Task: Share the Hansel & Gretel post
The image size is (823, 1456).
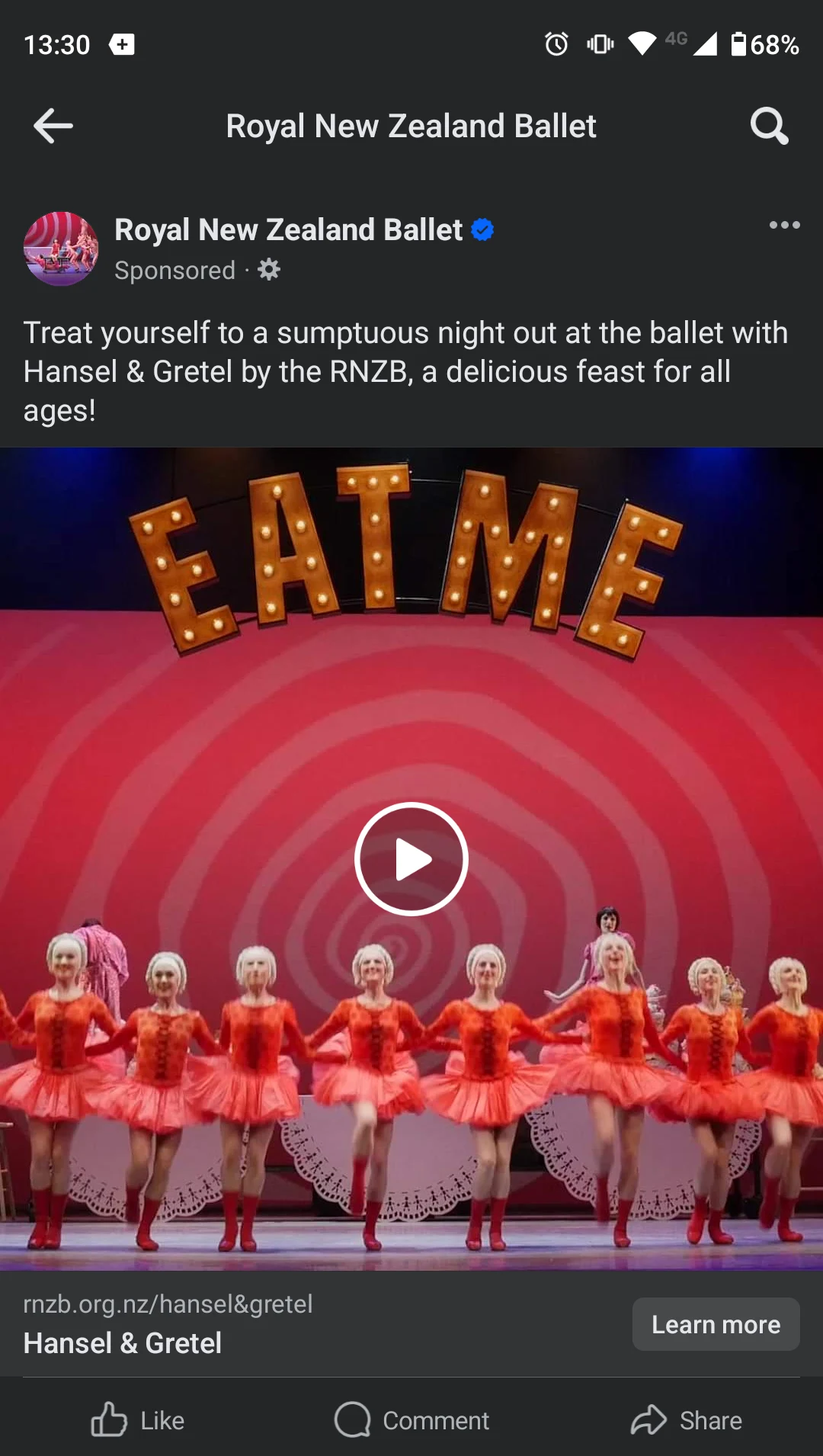Action: point(686,1420)
